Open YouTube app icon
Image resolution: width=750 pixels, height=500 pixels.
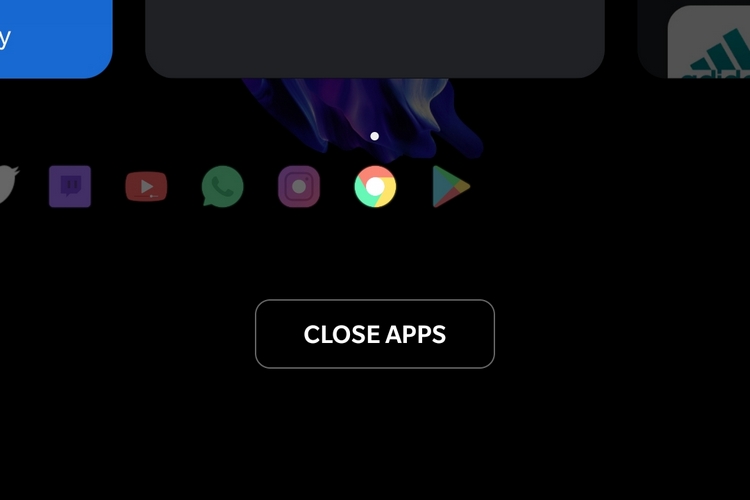point(146,187)
